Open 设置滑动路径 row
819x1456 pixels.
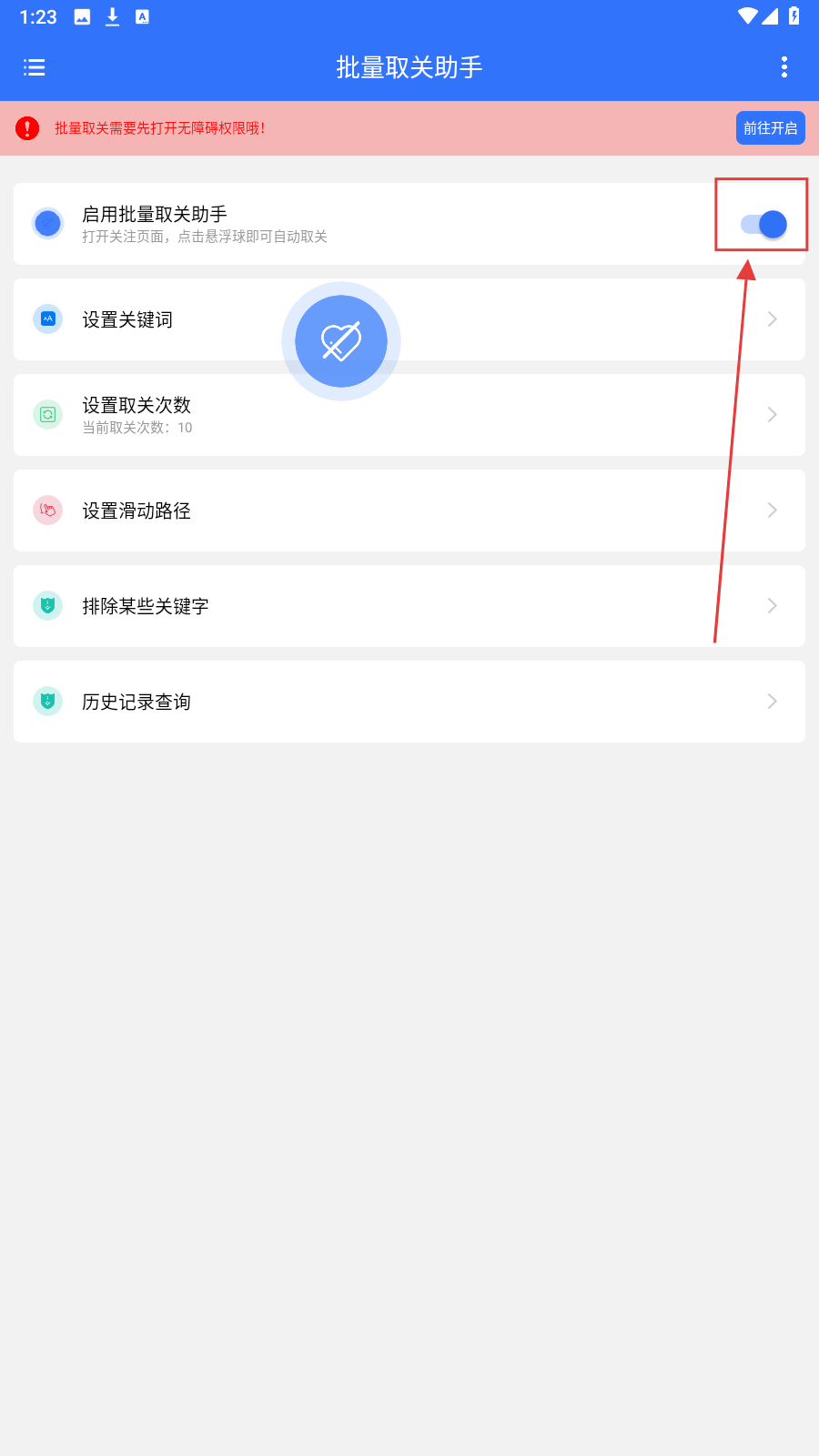pos(409,511)
